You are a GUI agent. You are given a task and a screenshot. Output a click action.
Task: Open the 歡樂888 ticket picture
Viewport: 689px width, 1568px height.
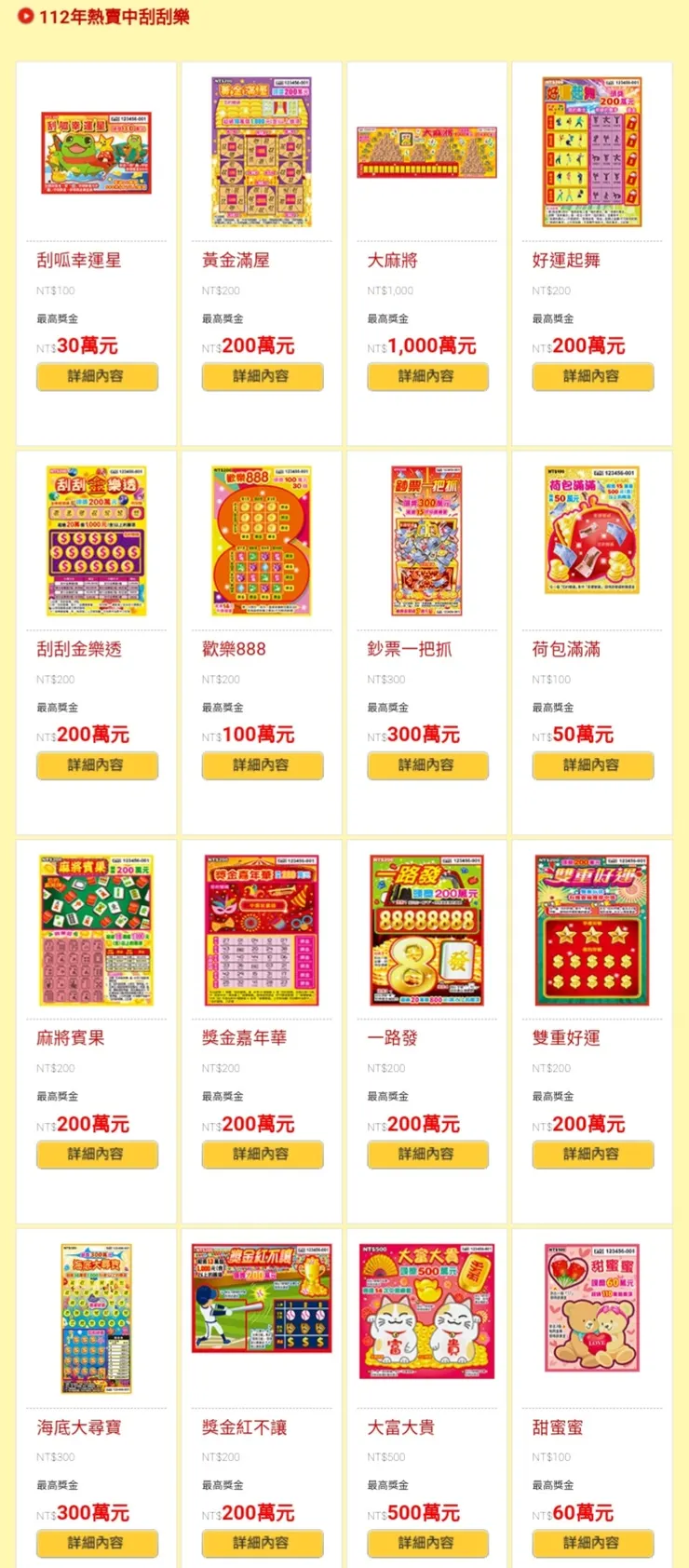click(262, 541)
